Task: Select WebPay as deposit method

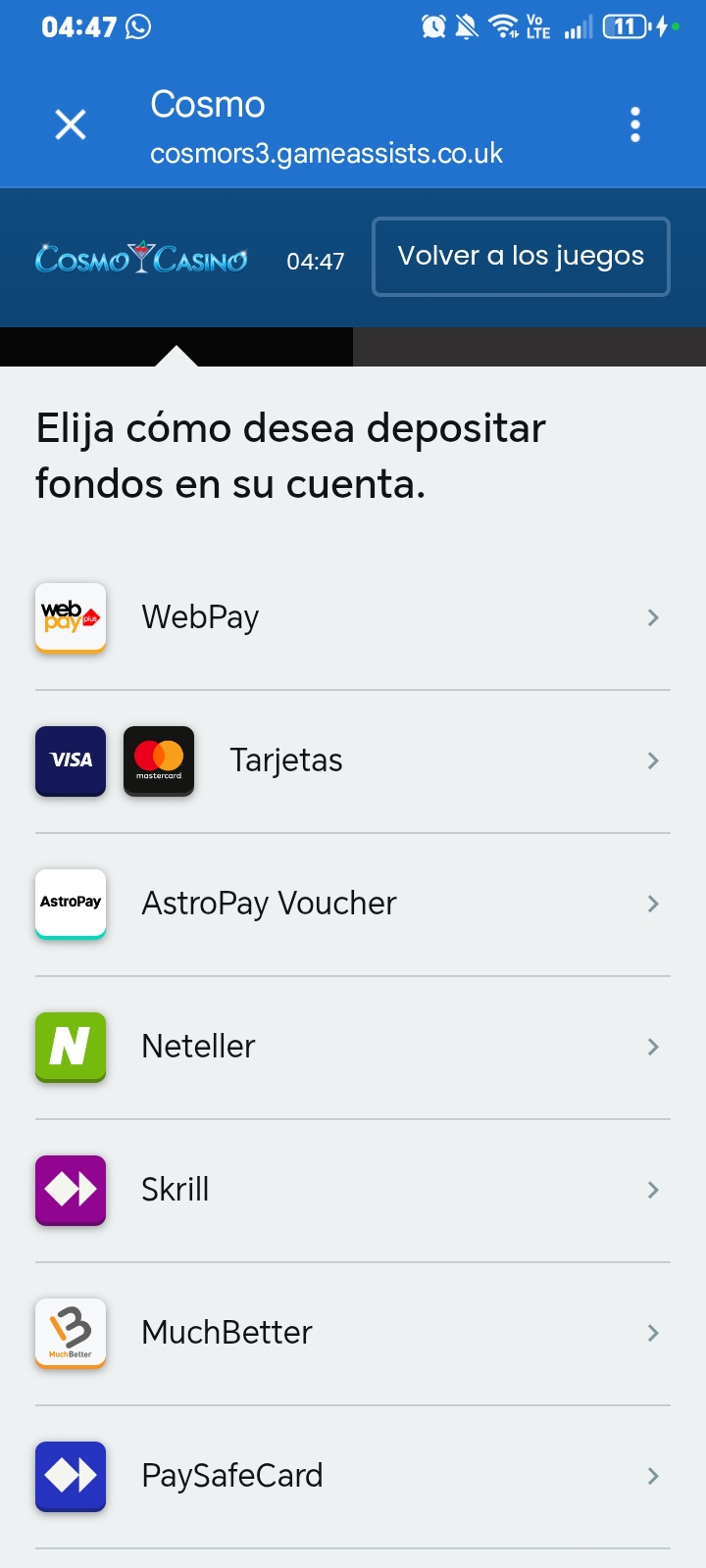Action: click(353, 618)
